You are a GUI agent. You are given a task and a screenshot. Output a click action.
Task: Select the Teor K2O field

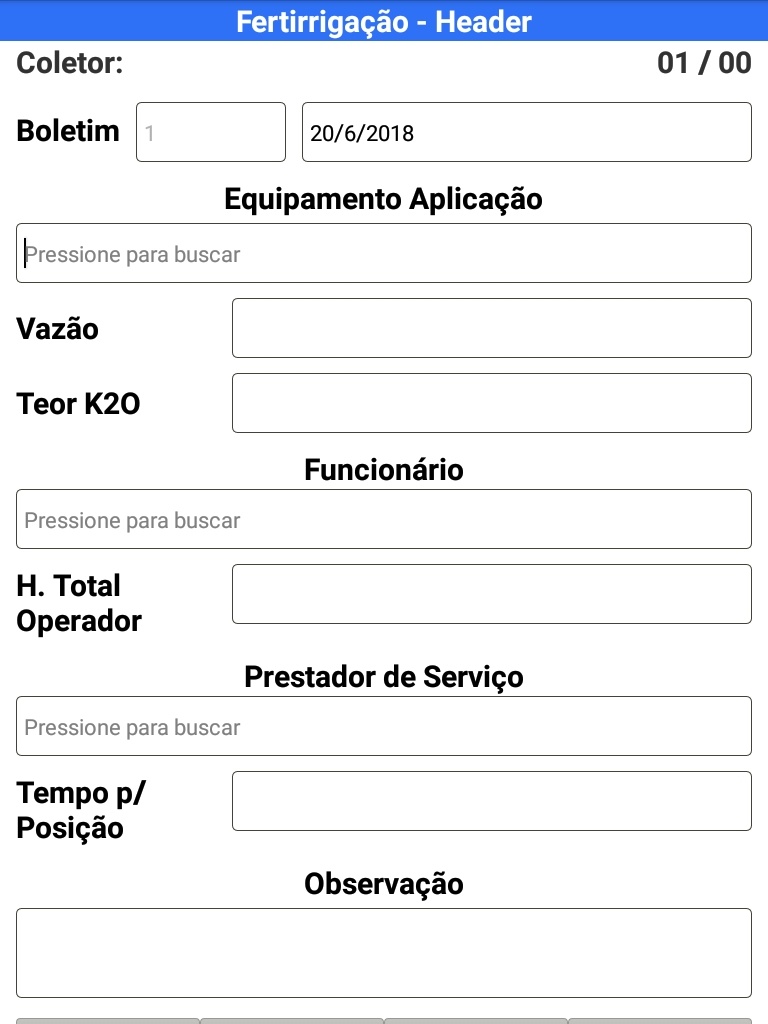tap(491, 403)
